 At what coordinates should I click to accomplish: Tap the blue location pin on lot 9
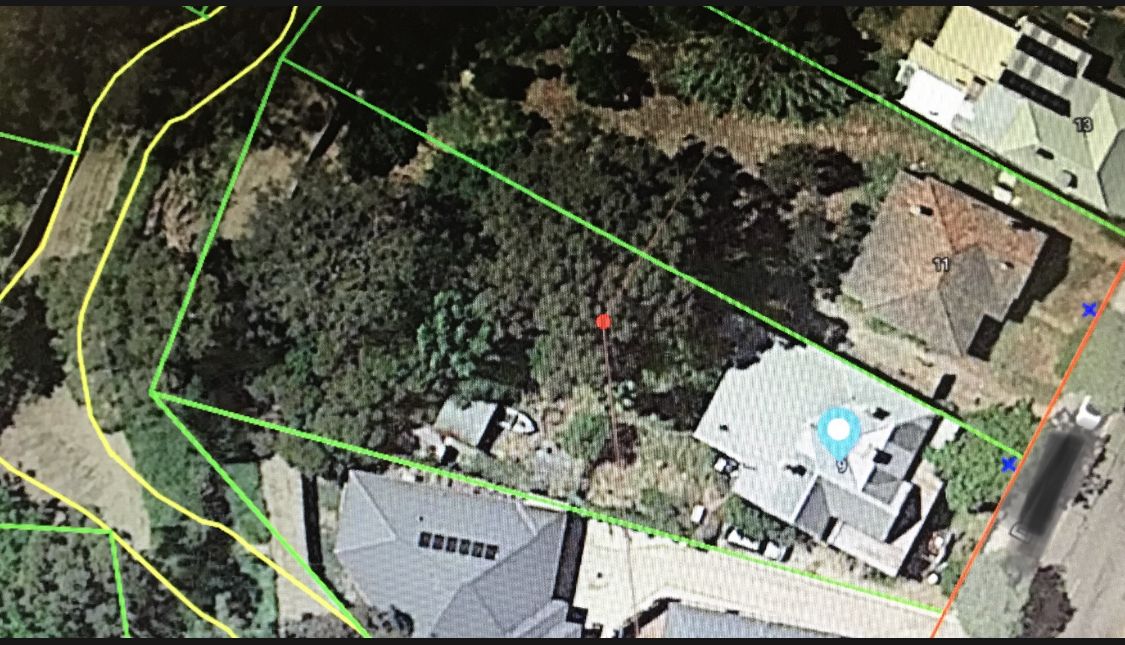coord(839,433)
